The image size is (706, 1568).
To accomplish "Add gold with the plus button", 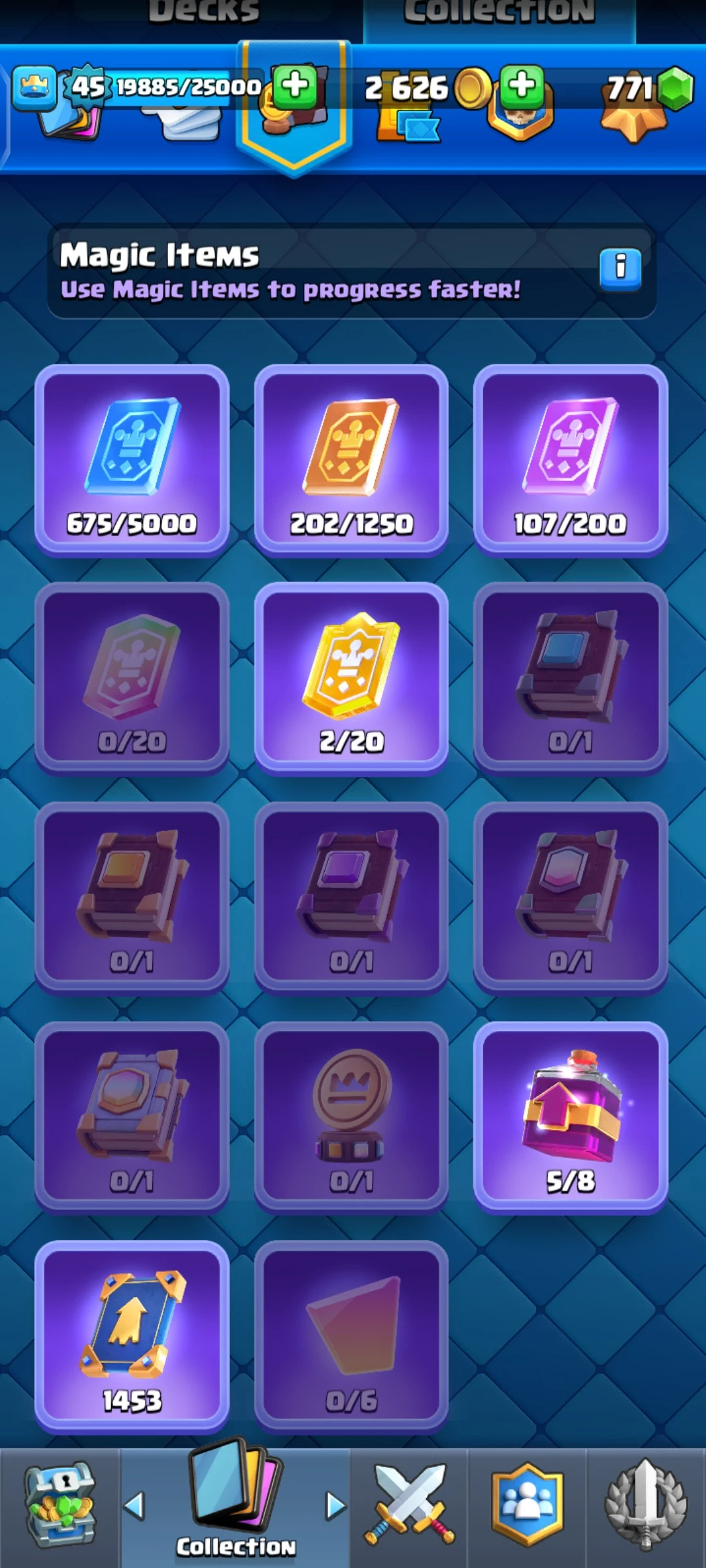I will tap(522, 86).
